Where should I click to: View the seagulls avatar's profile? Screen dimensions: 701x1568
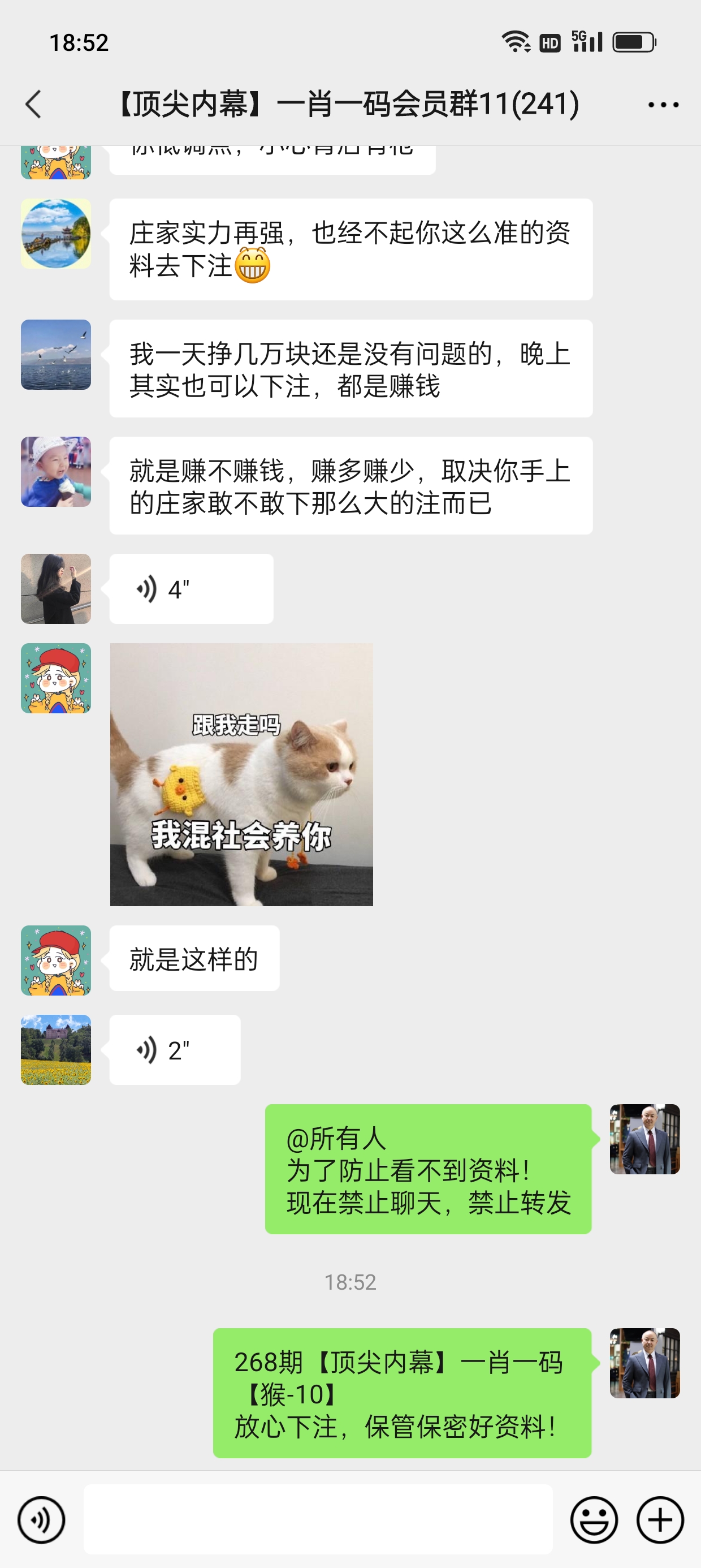pyautogui.click(x=56, y=354)
